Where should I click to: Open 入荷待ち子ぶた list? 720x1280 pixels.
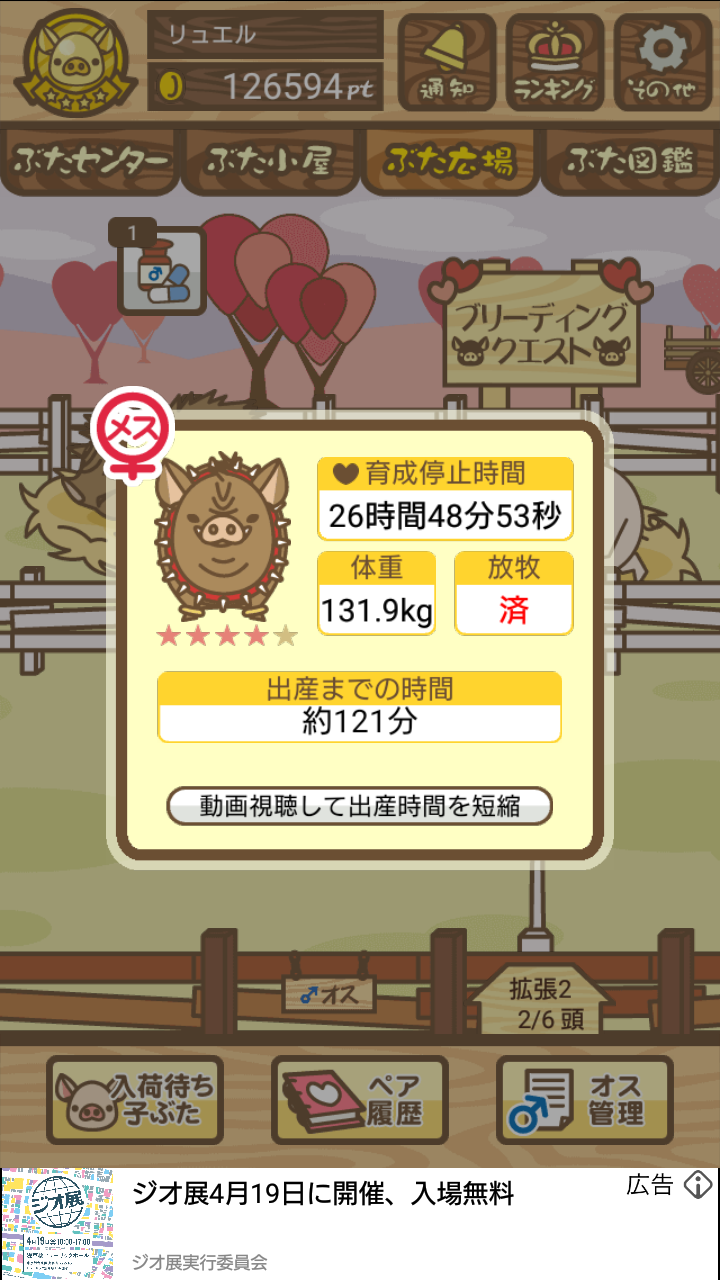coord(135,1100)
